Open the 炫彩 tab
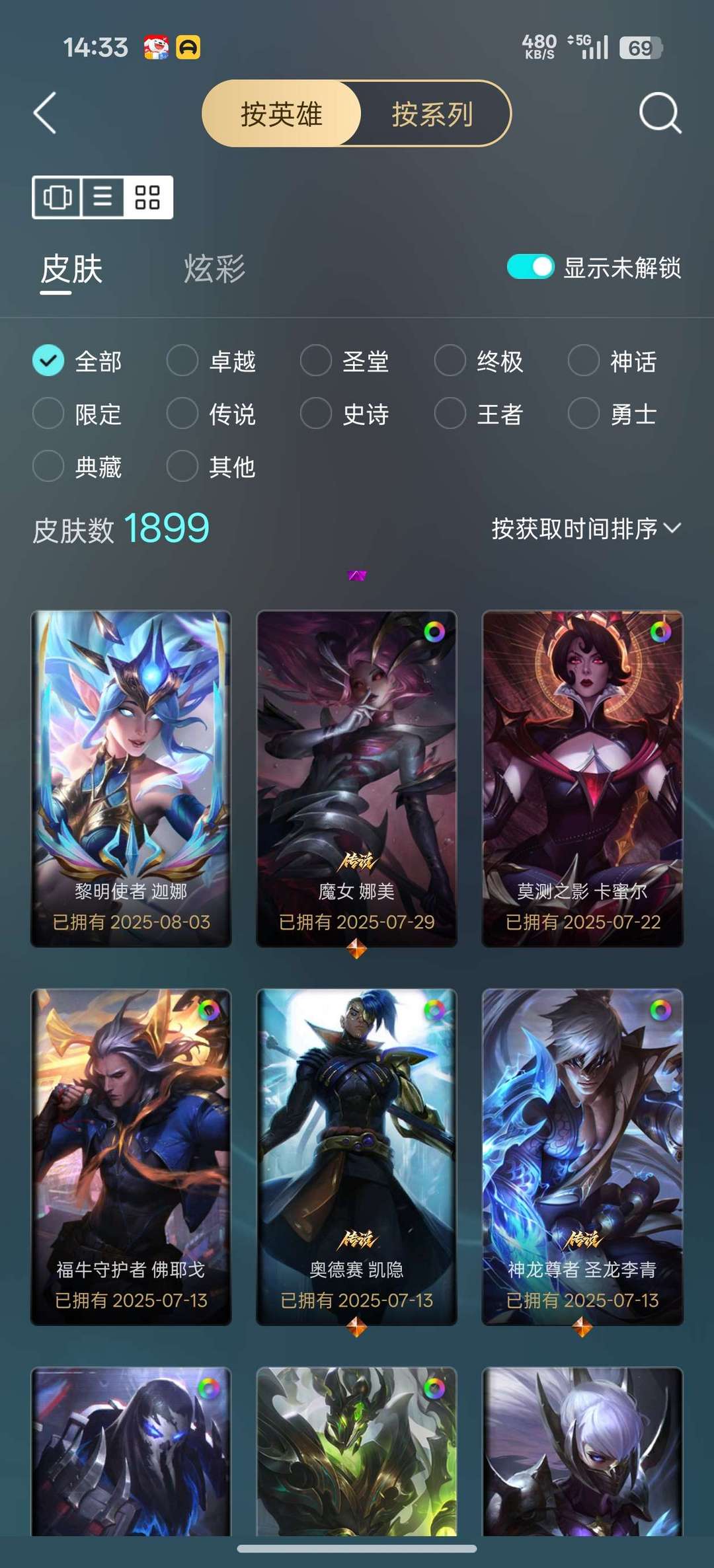714x1568 pixels. [214, 269]
